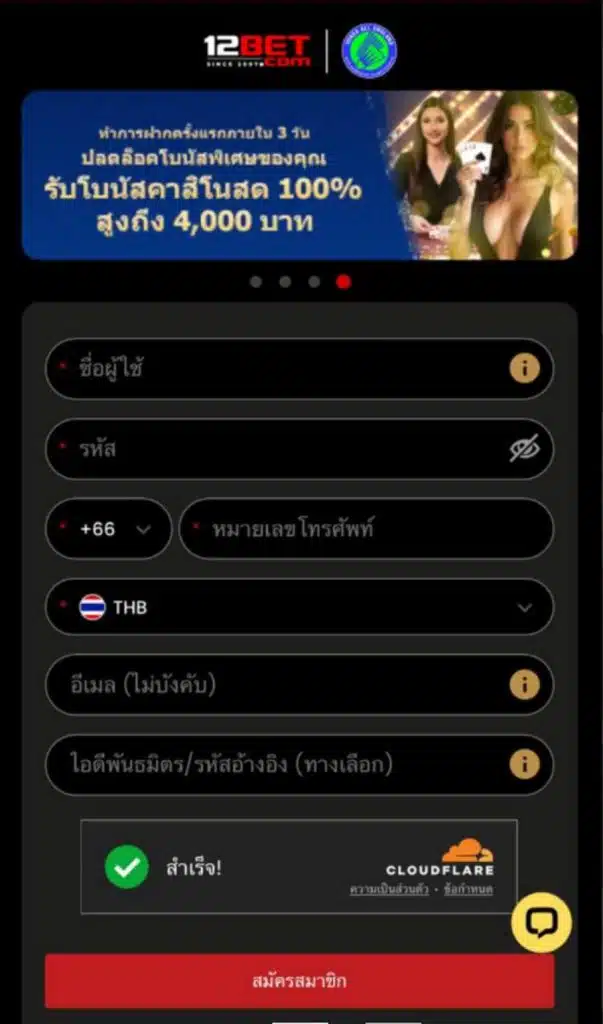This screenshot has width=603, height=1024.
Task: Submit registration with สมัครสมาชิก button
Action: tap(299, 981)
